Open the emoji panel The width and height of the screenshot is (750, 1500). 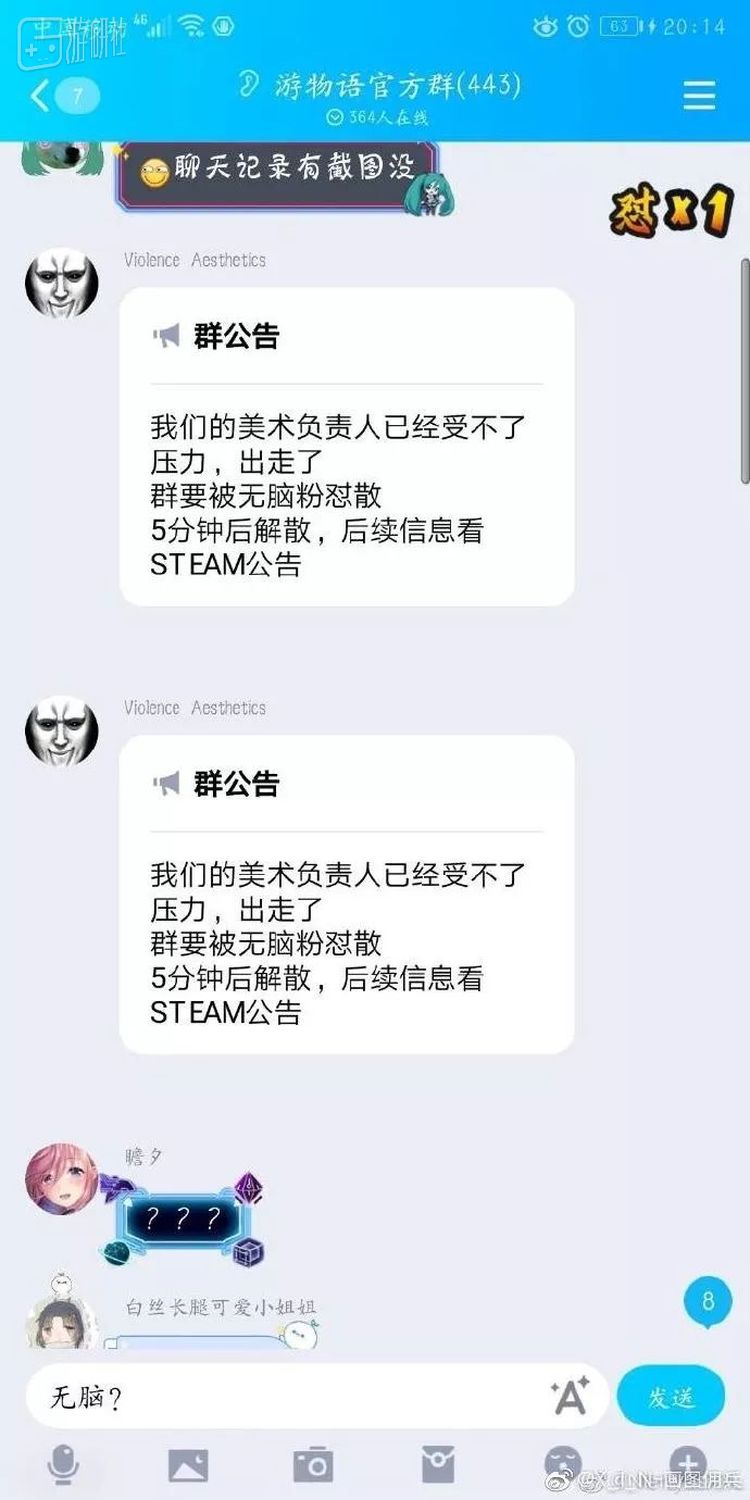click(x=562, y=1465)
